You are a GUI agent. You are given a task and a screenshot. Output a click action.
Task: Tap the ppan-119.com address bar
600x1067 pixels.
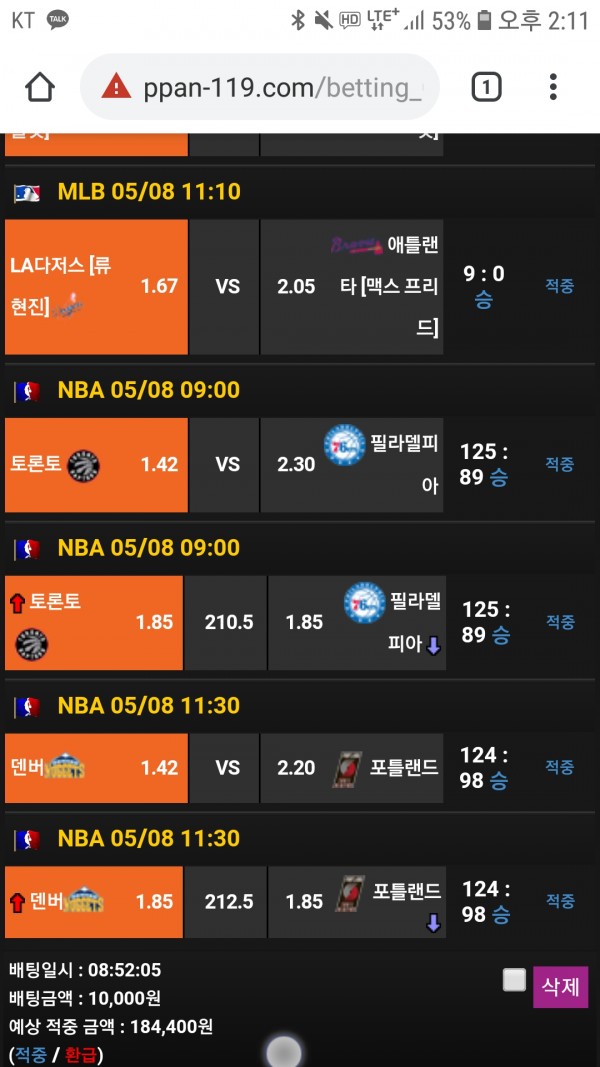coord(270,88)
